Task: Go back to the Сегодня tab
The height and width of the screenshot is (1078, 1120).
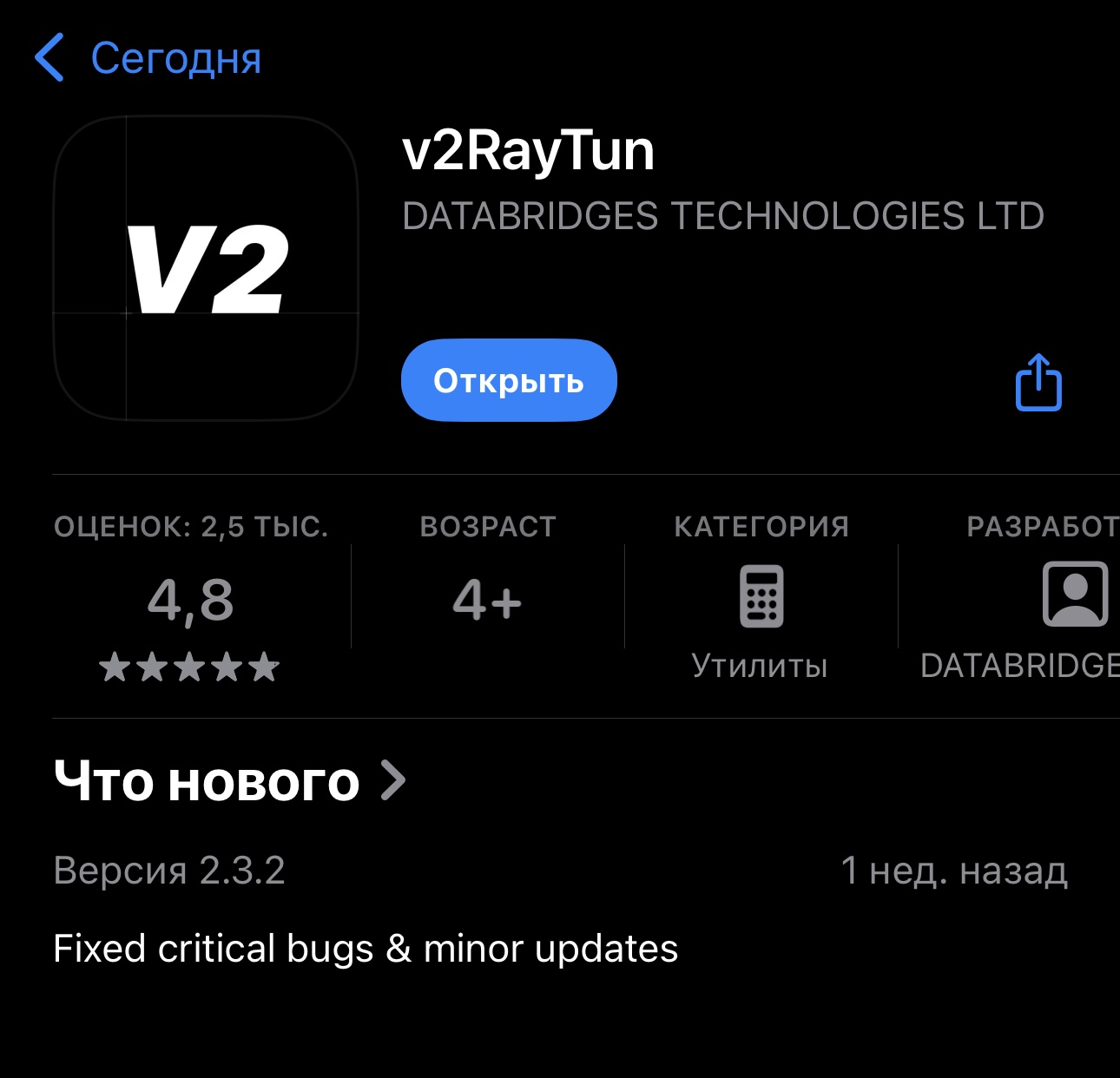Action: point(148,58)
